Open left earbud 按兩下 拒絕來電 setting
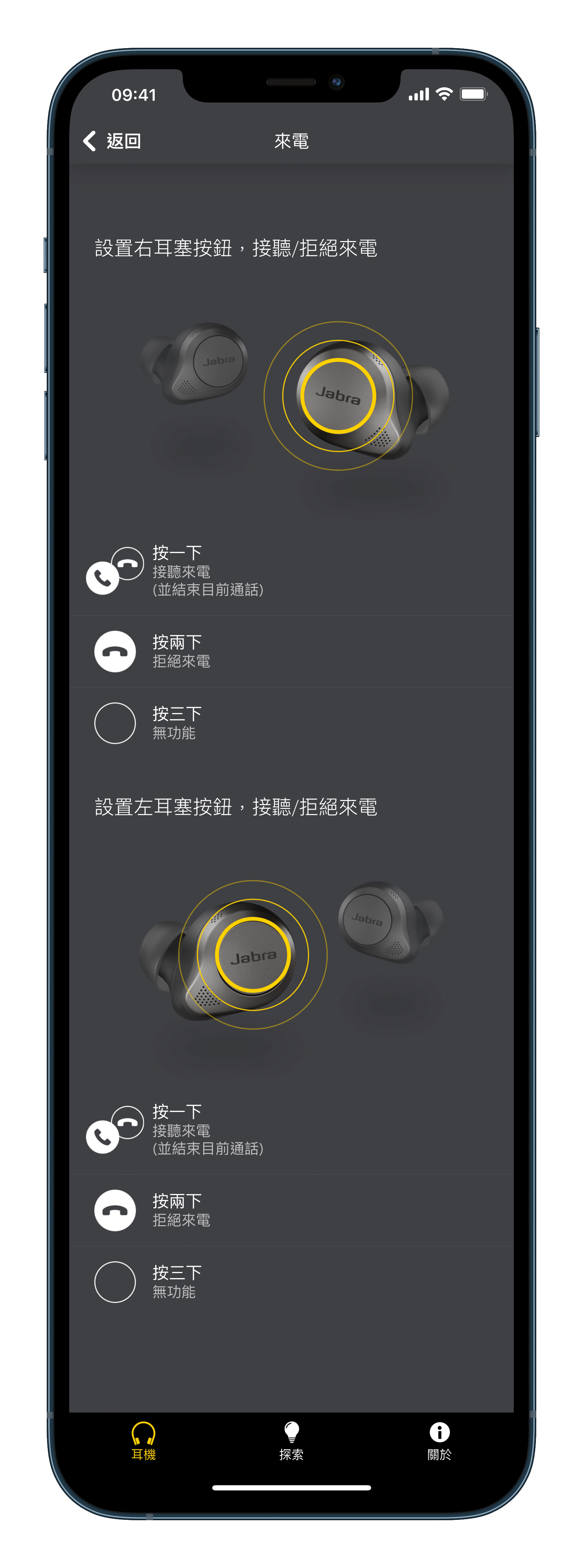The image size is (583, 1568). (291, 1210)
